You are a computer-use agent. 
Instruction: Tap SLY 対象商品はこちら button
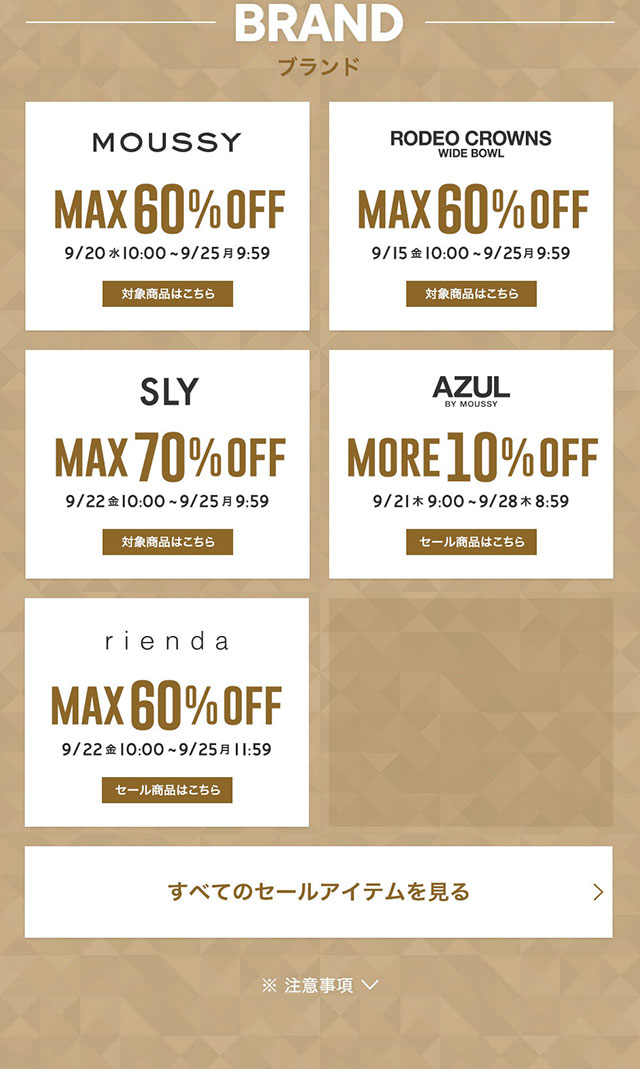tap(167, 542)
